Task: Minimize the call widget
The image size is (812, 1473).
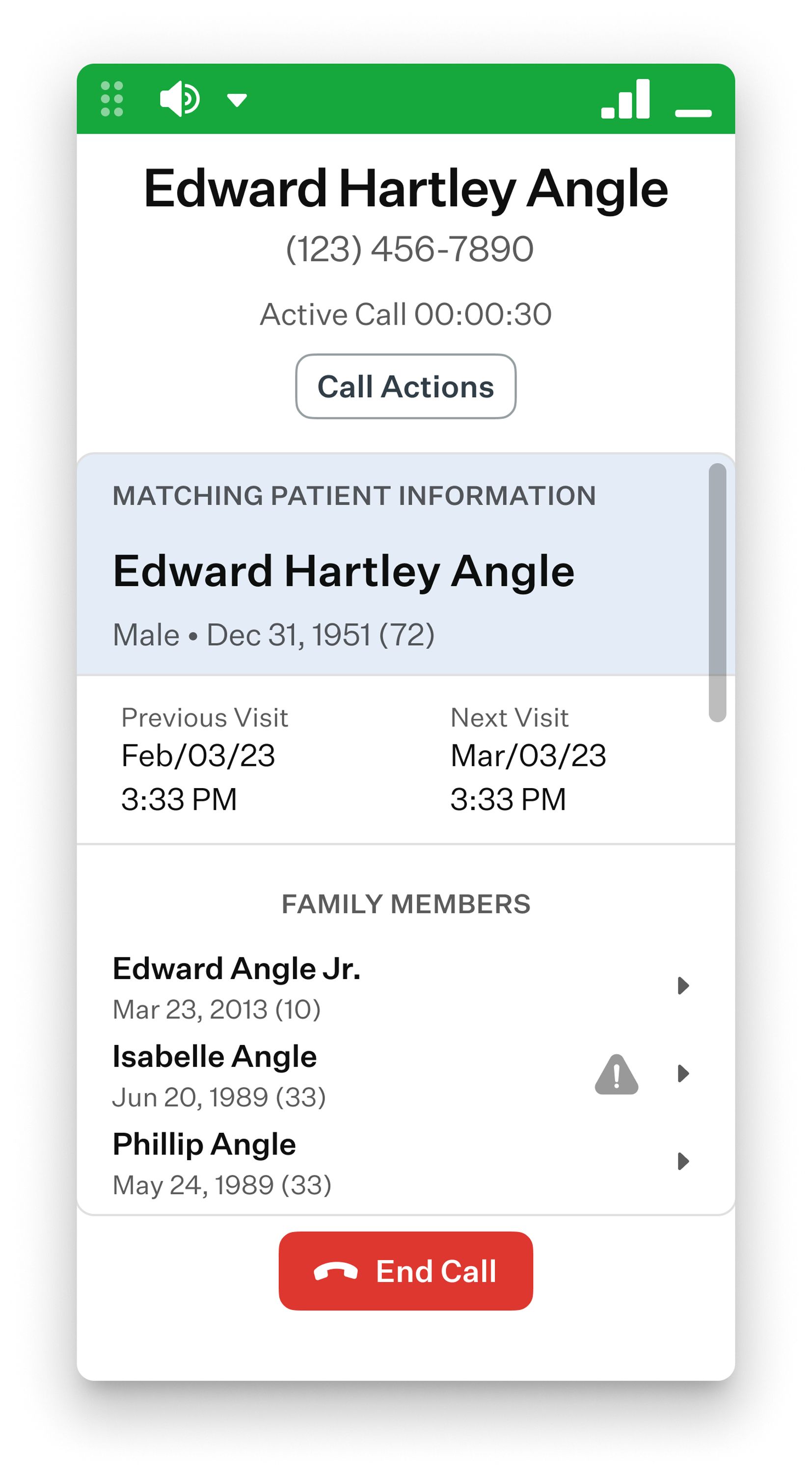Action: click(x=693, y=112)
